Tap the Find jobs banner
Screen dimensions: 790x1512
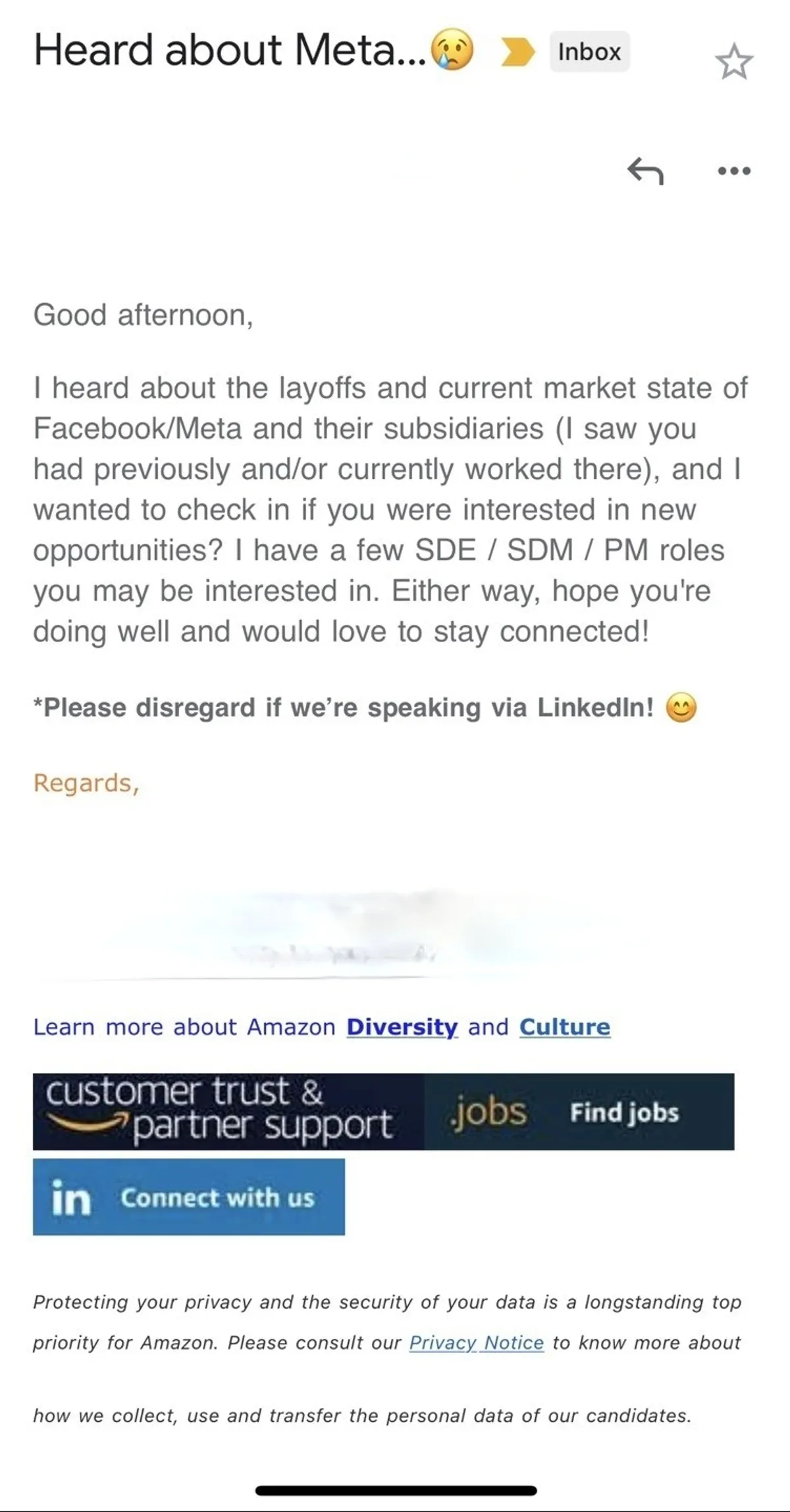click(x=623, y=1112)
